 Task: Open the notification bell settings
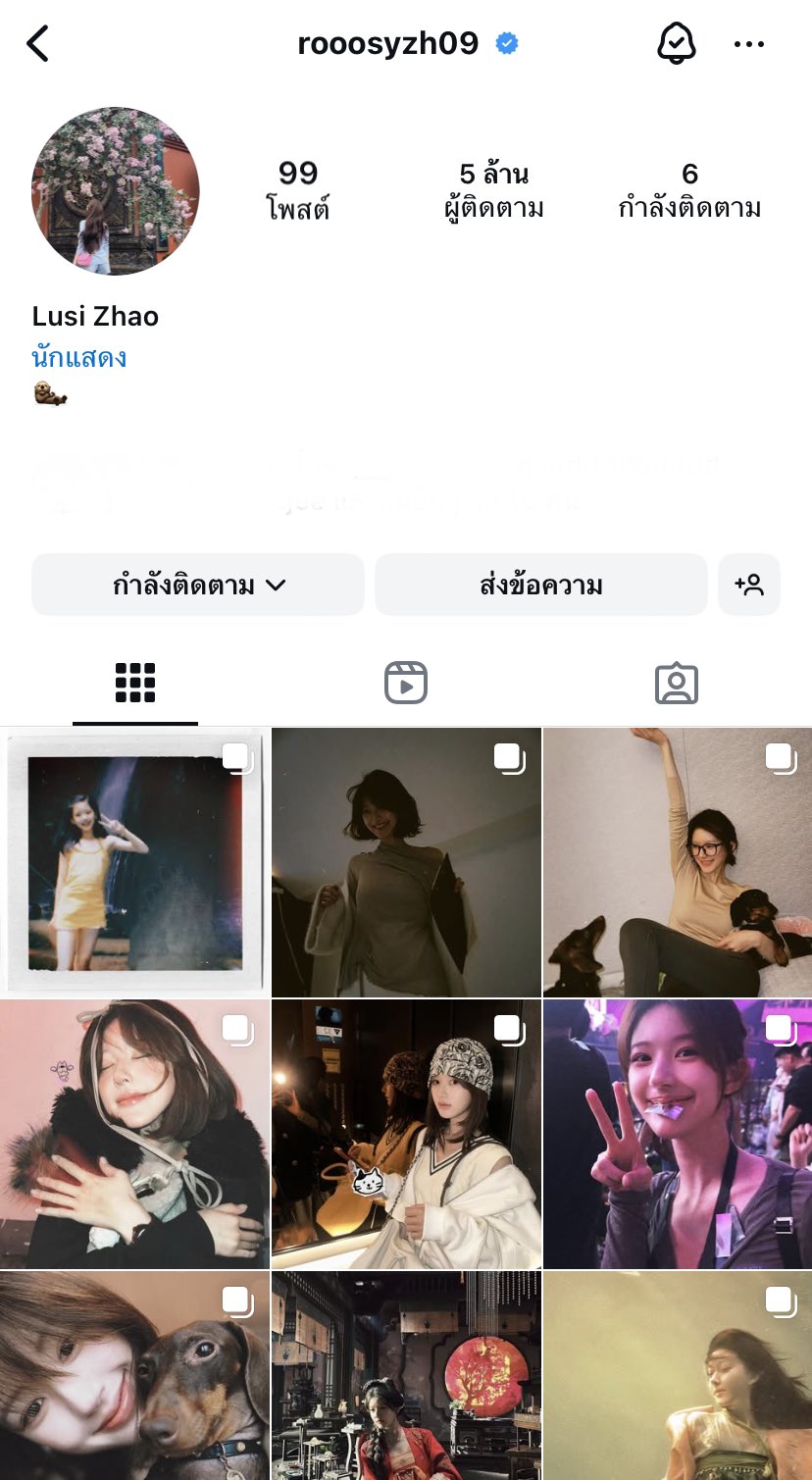(x=676, y=44)
